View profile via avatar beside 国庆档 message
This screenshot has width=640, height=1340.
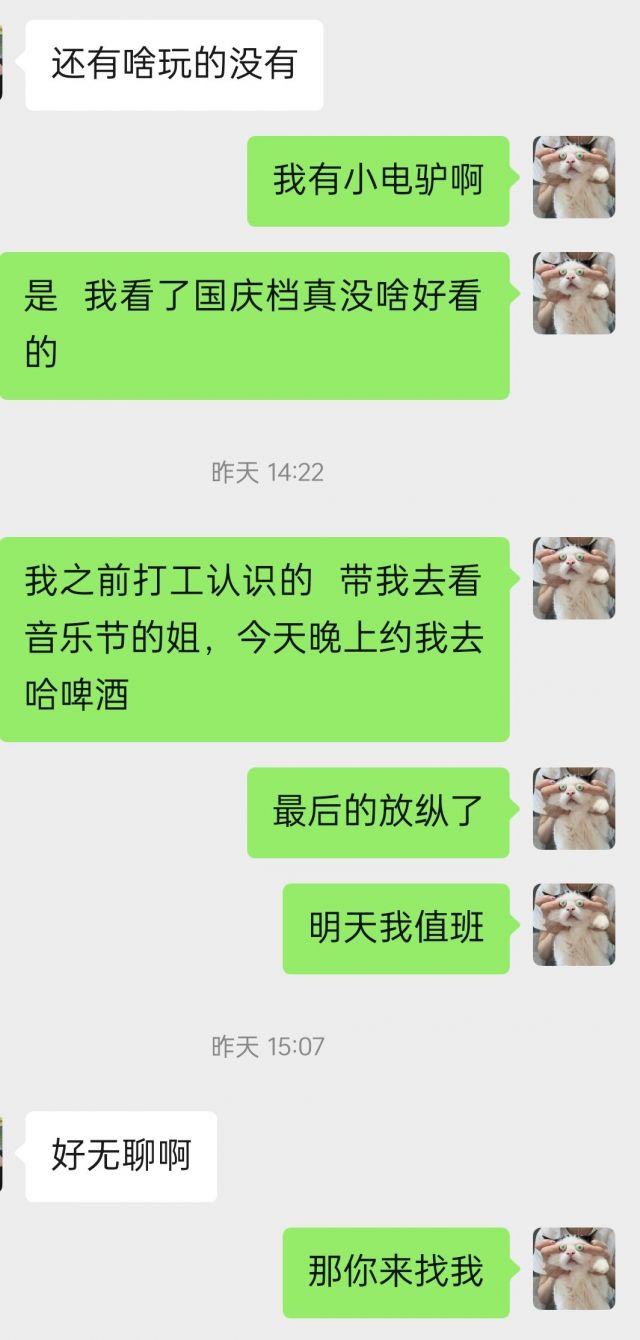coord(573,294)
